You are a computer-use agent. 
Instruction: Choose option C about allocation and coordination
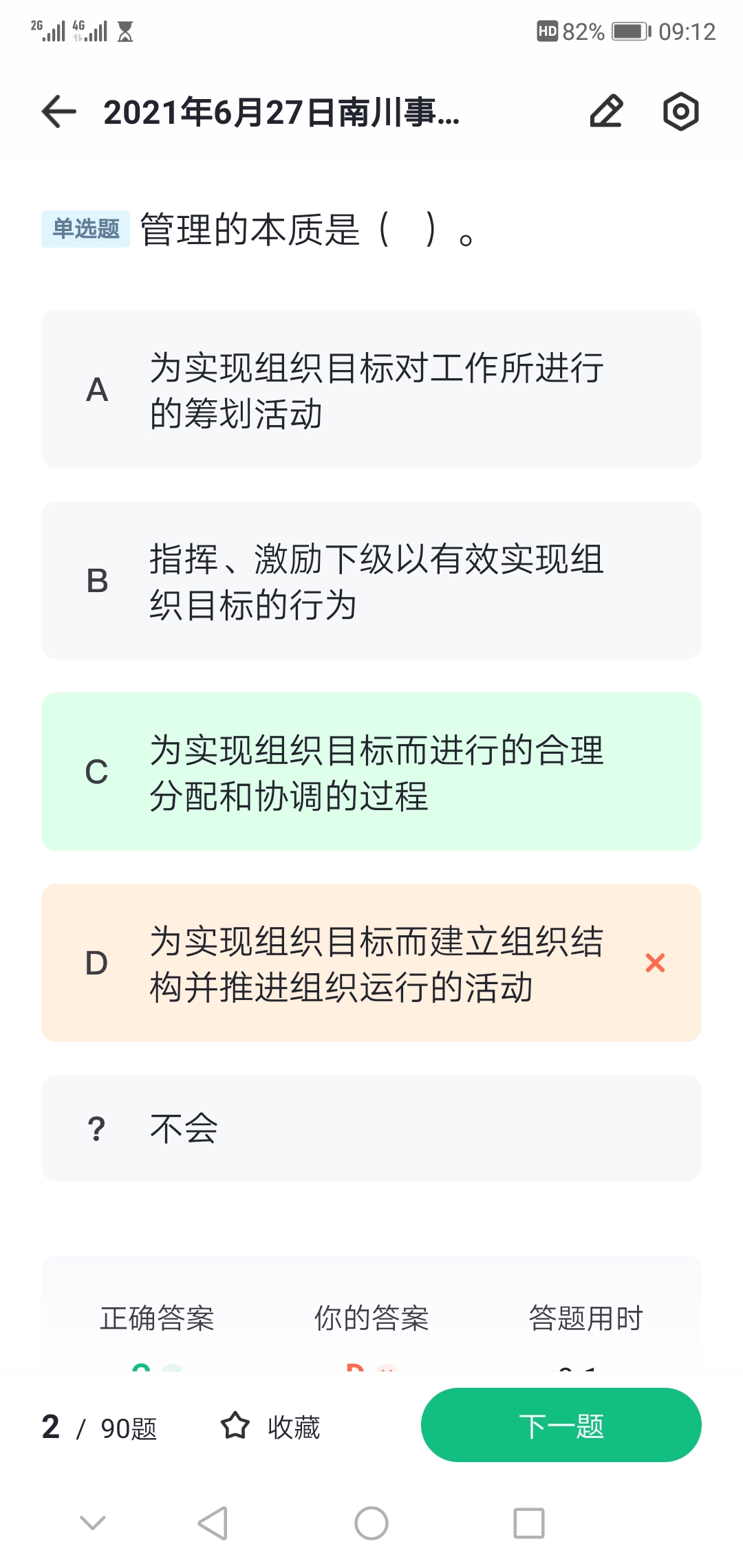pyautogui.click(x=371, y=772)
